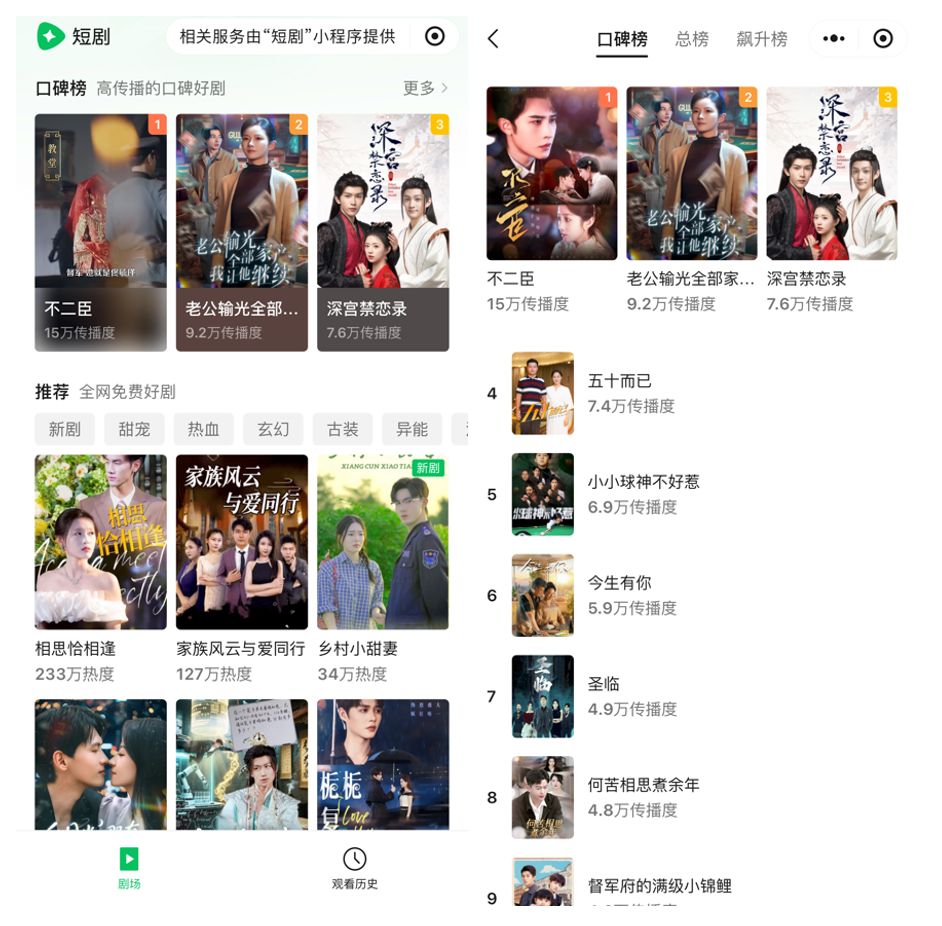Switch to the 观看历史 tab
Viewport: 942px width, 926px height.
pos(354,868)
